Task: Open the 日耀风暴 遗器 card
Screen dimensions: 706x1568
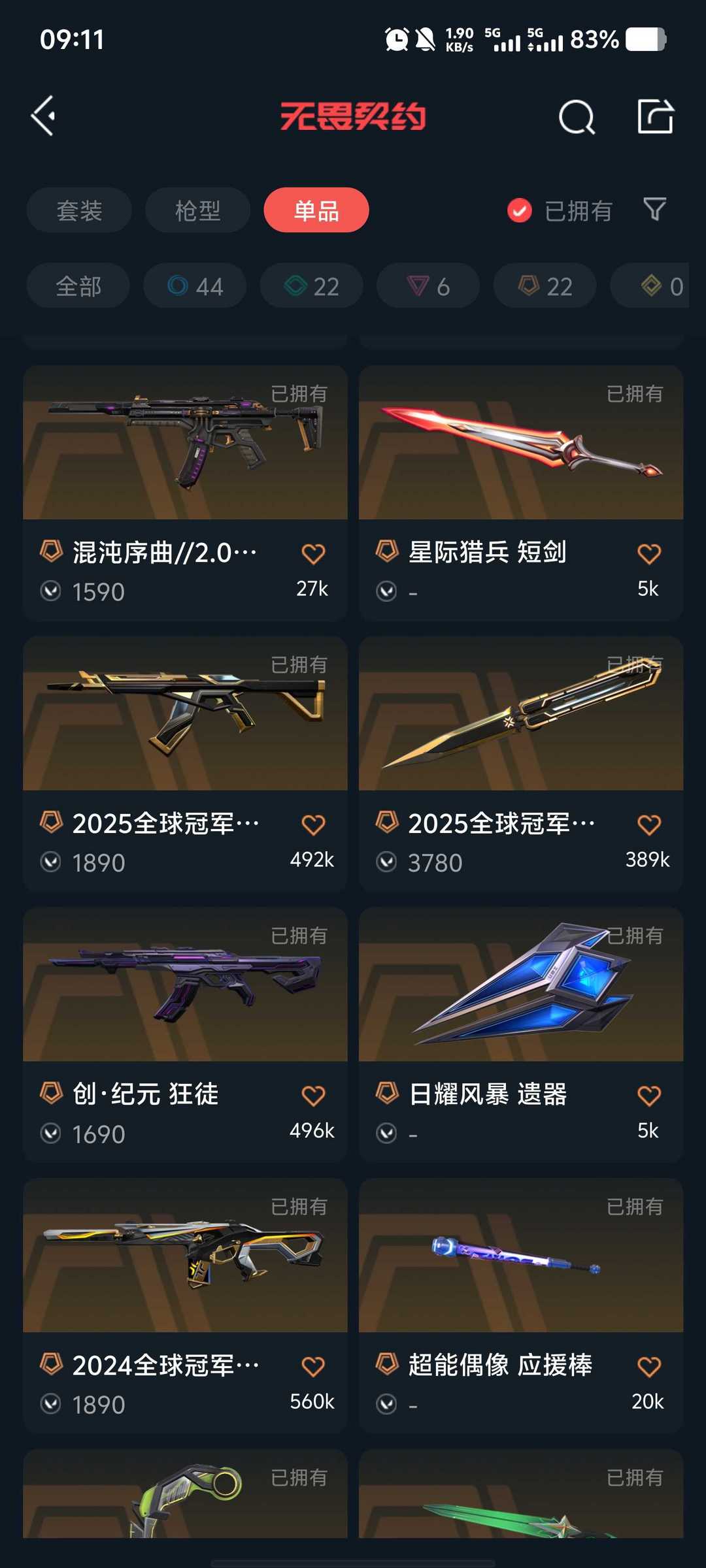Action: click(x=521, y=1000)
